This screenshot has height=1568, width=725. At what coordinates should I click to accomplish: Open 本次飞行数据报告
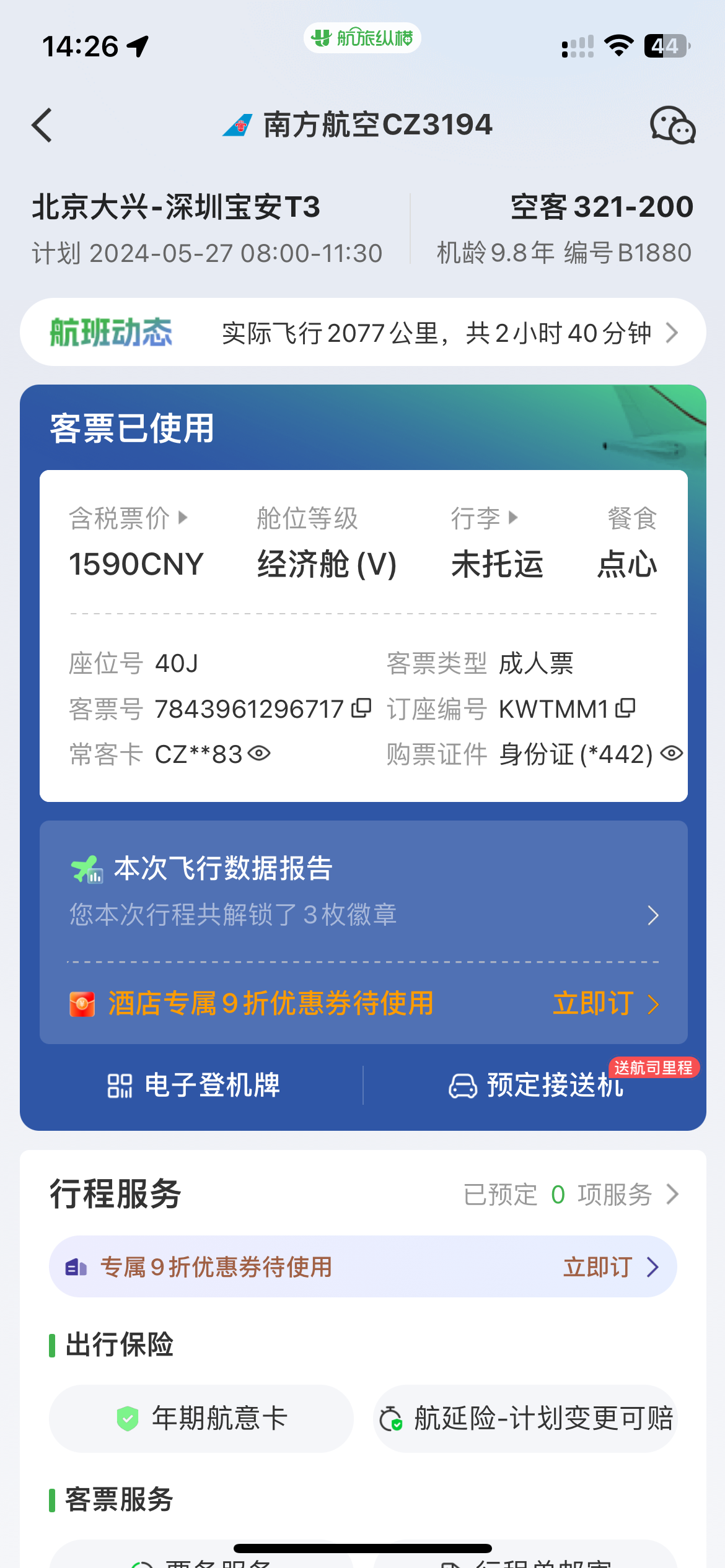[x=362, y=891]
